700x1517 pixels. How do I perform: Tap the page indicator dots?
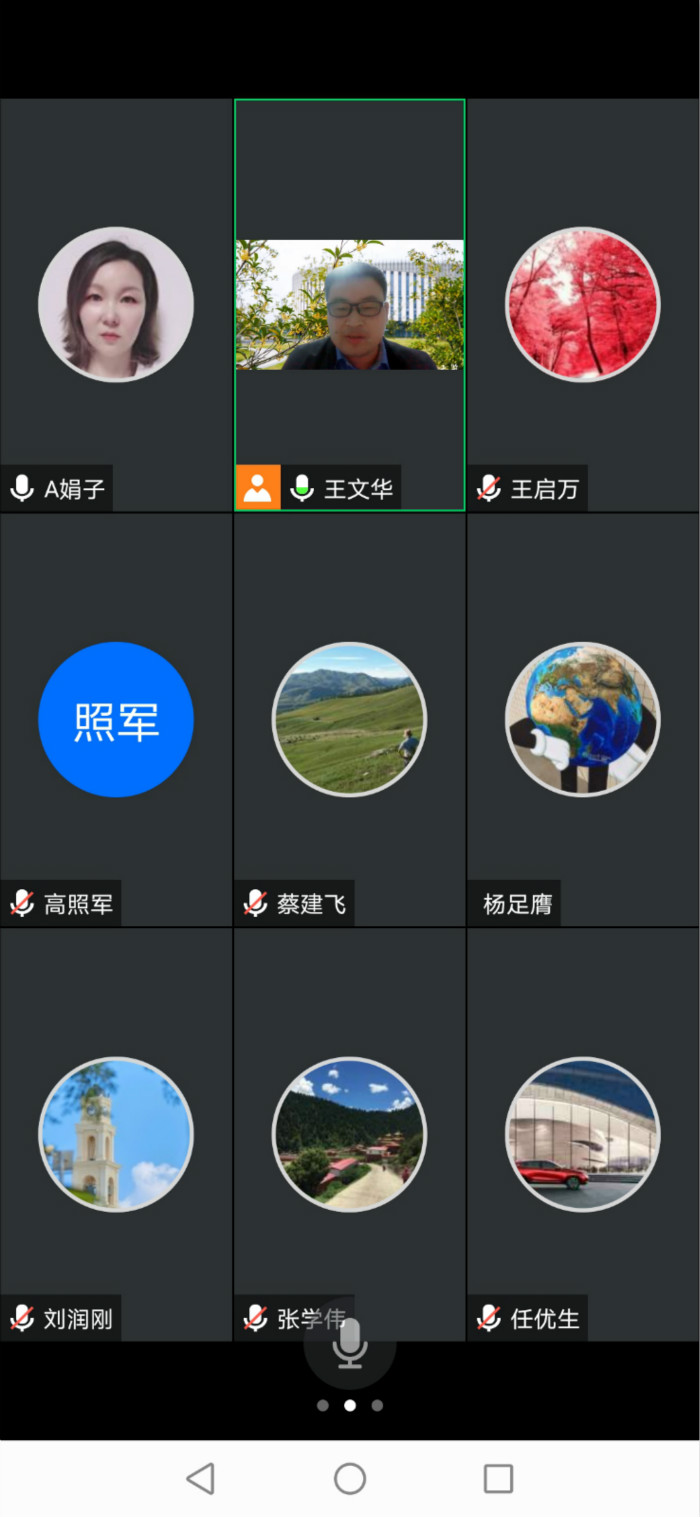click(x=349, y=1405)
